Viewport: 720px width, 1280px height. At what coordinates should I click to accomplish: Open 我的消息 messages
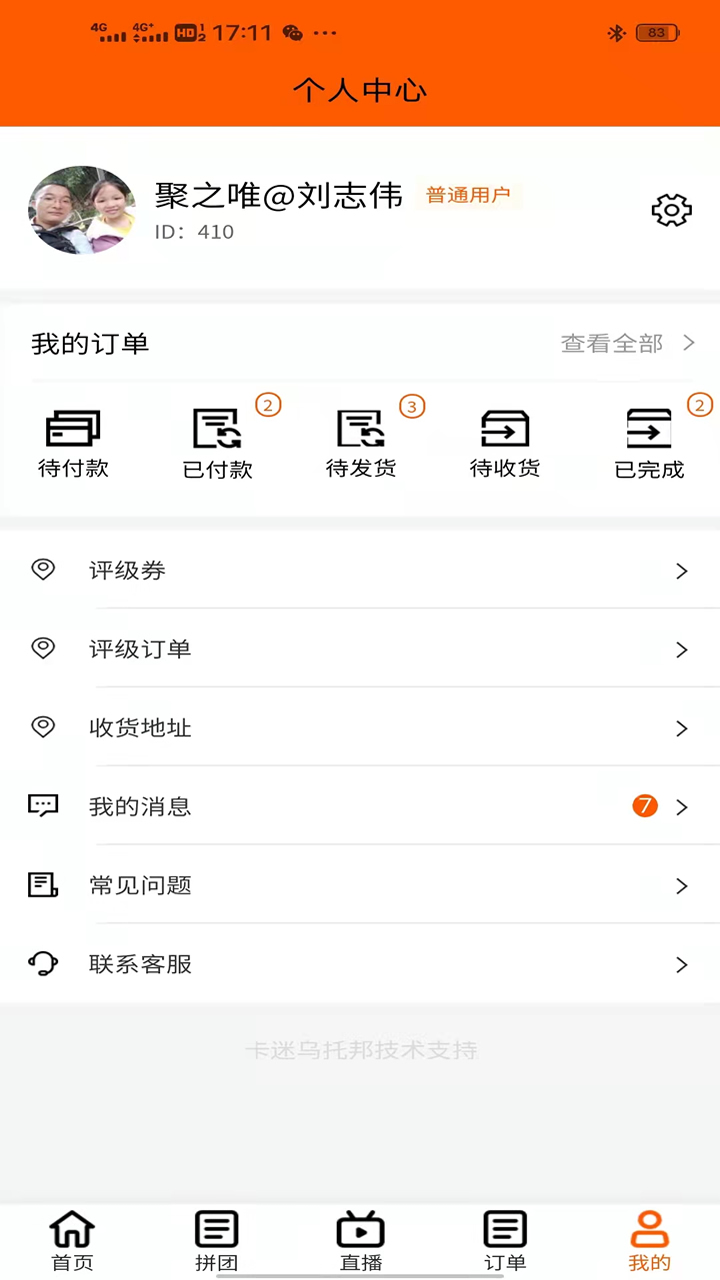click(360, 807)
